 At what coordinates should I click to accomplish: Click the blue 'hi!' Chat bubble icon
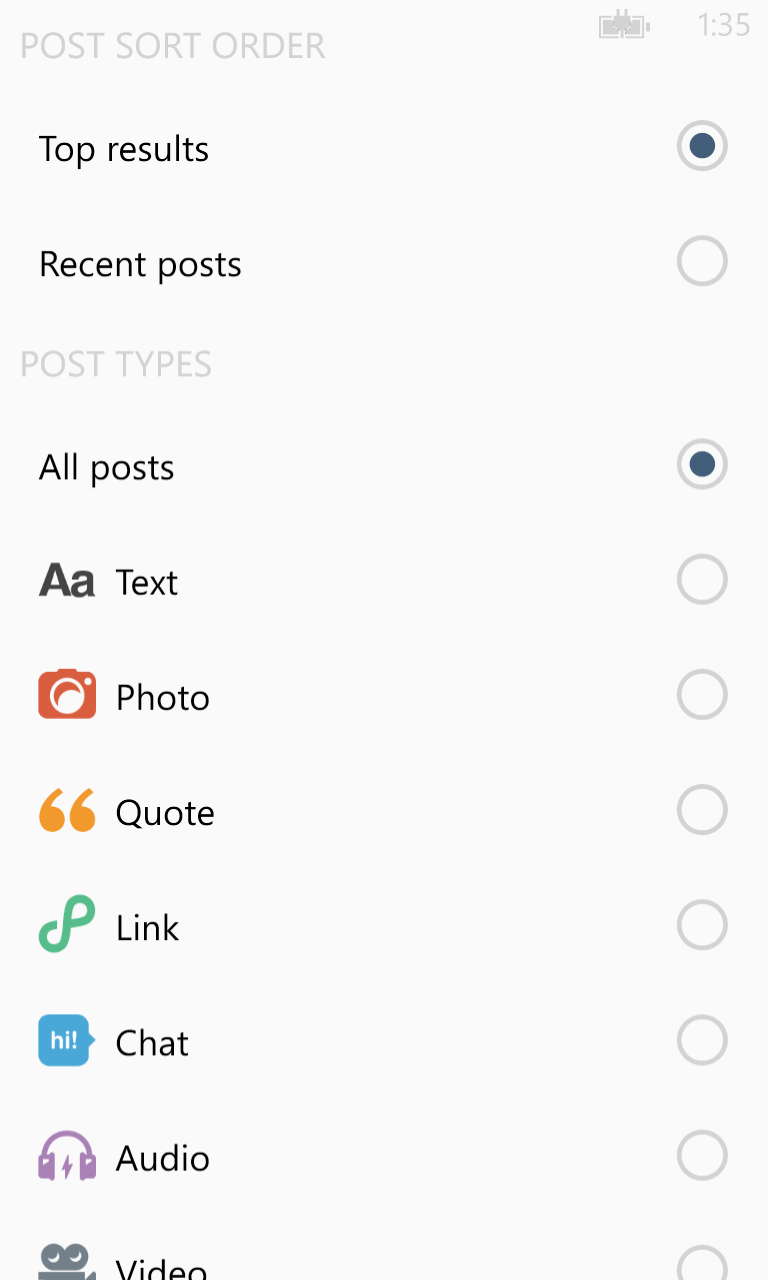(x=66, y=1040)
